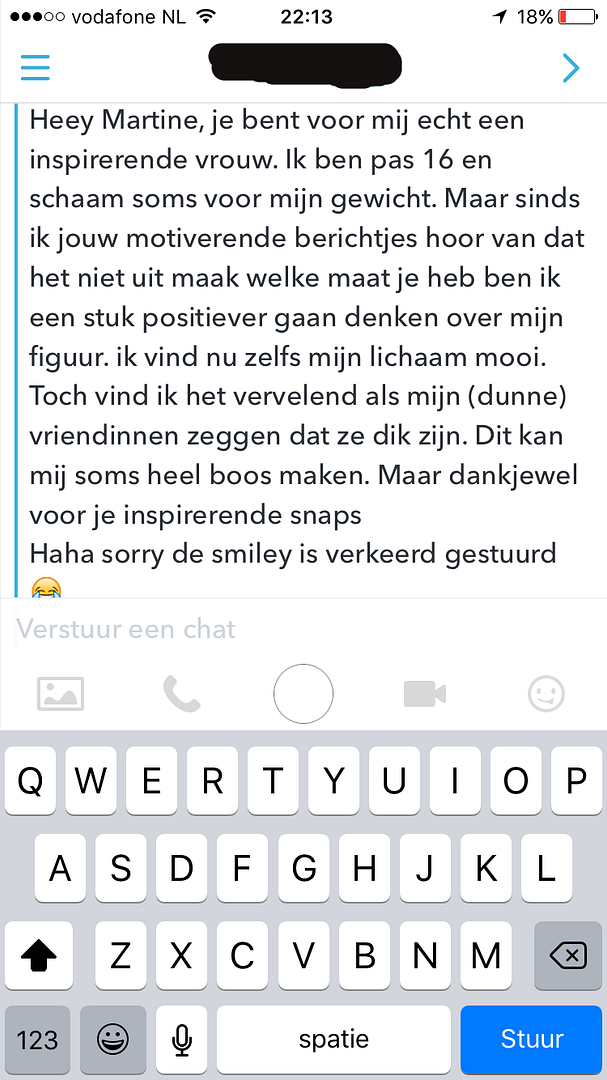Hit the backspace key

(568, 956)
